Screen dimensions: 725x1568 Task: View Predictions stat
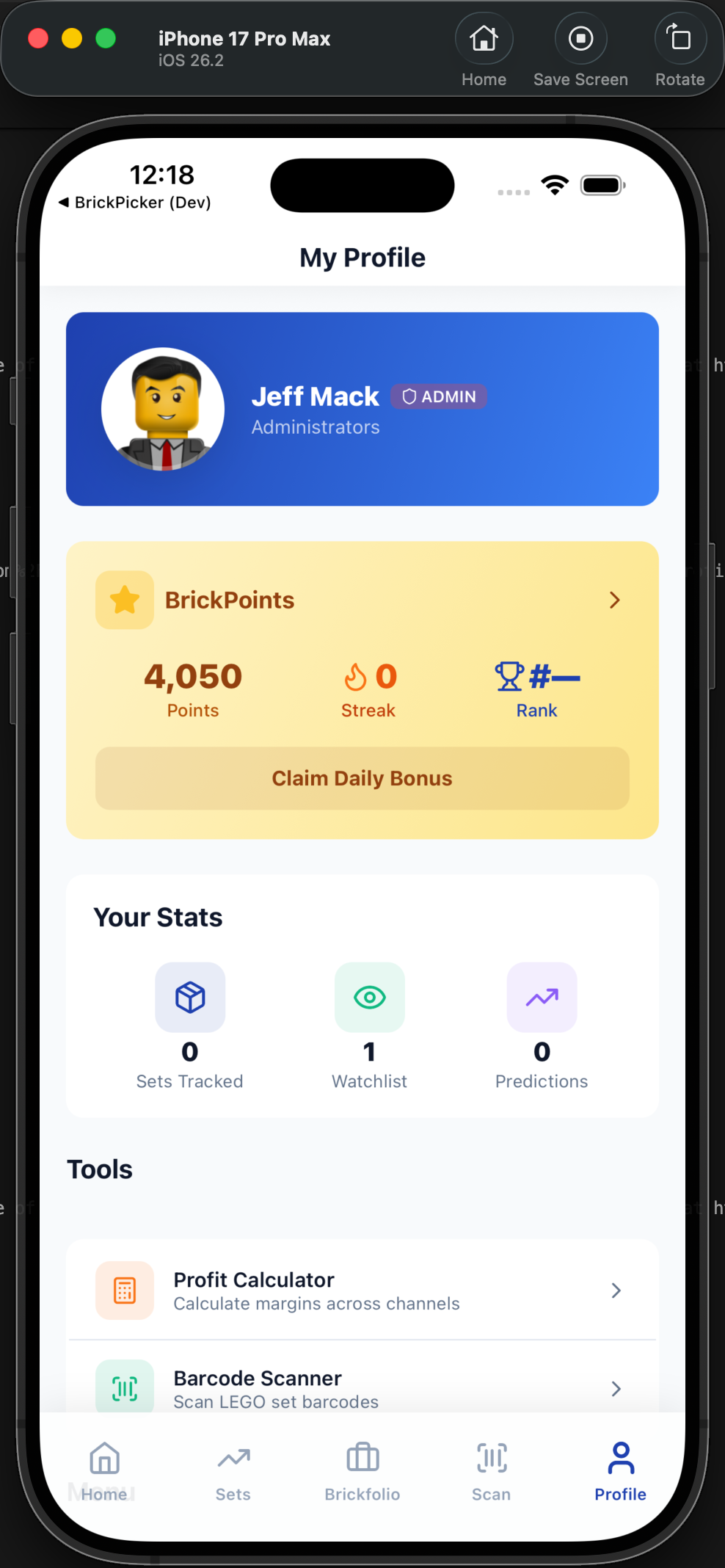coord(542,1026)
